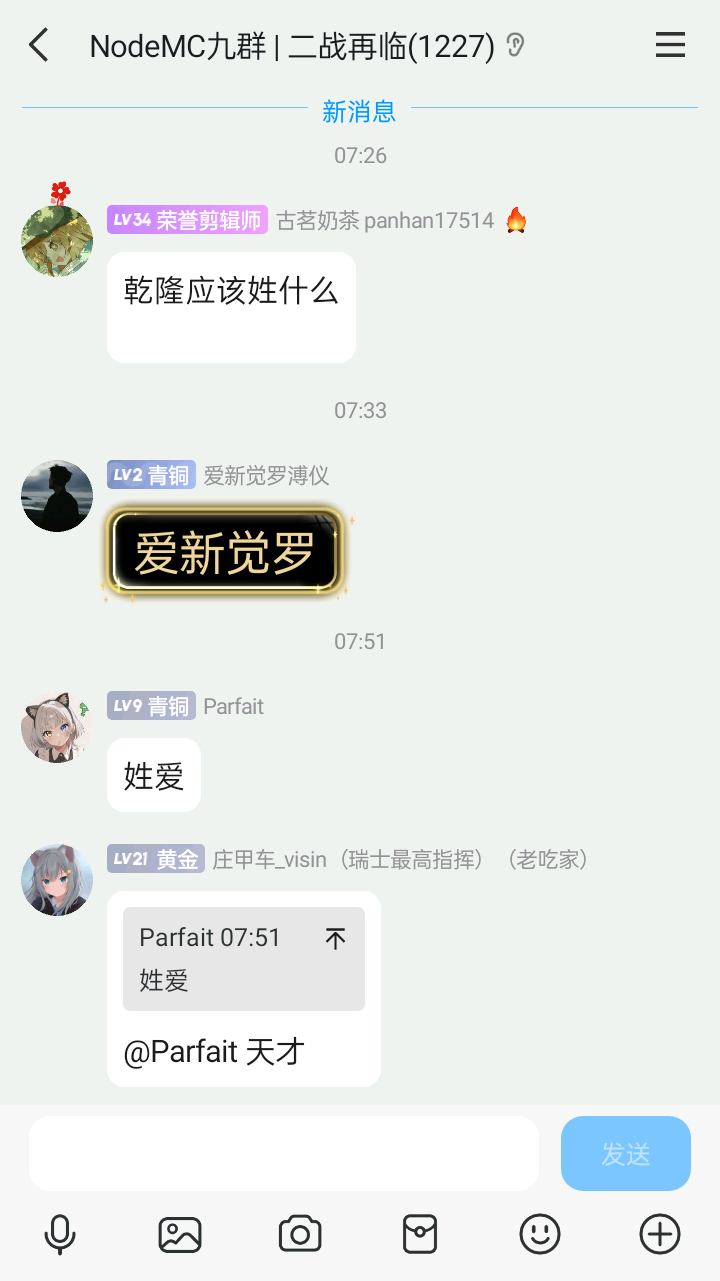
Task: Open Parfait's profile avatar
Action: pos(57,727)
